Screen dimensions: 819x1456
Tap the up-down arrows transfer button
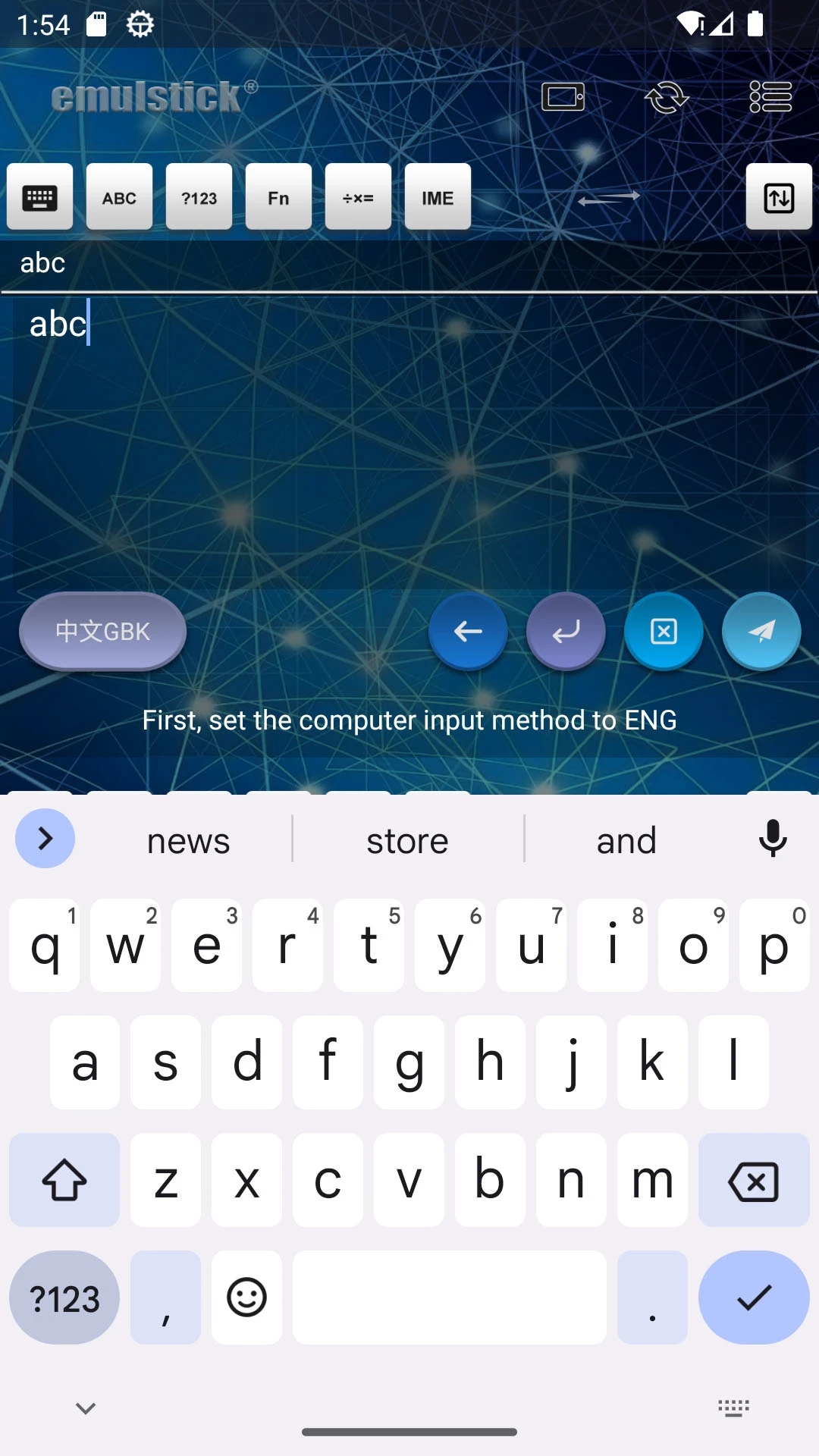point(779,197)
